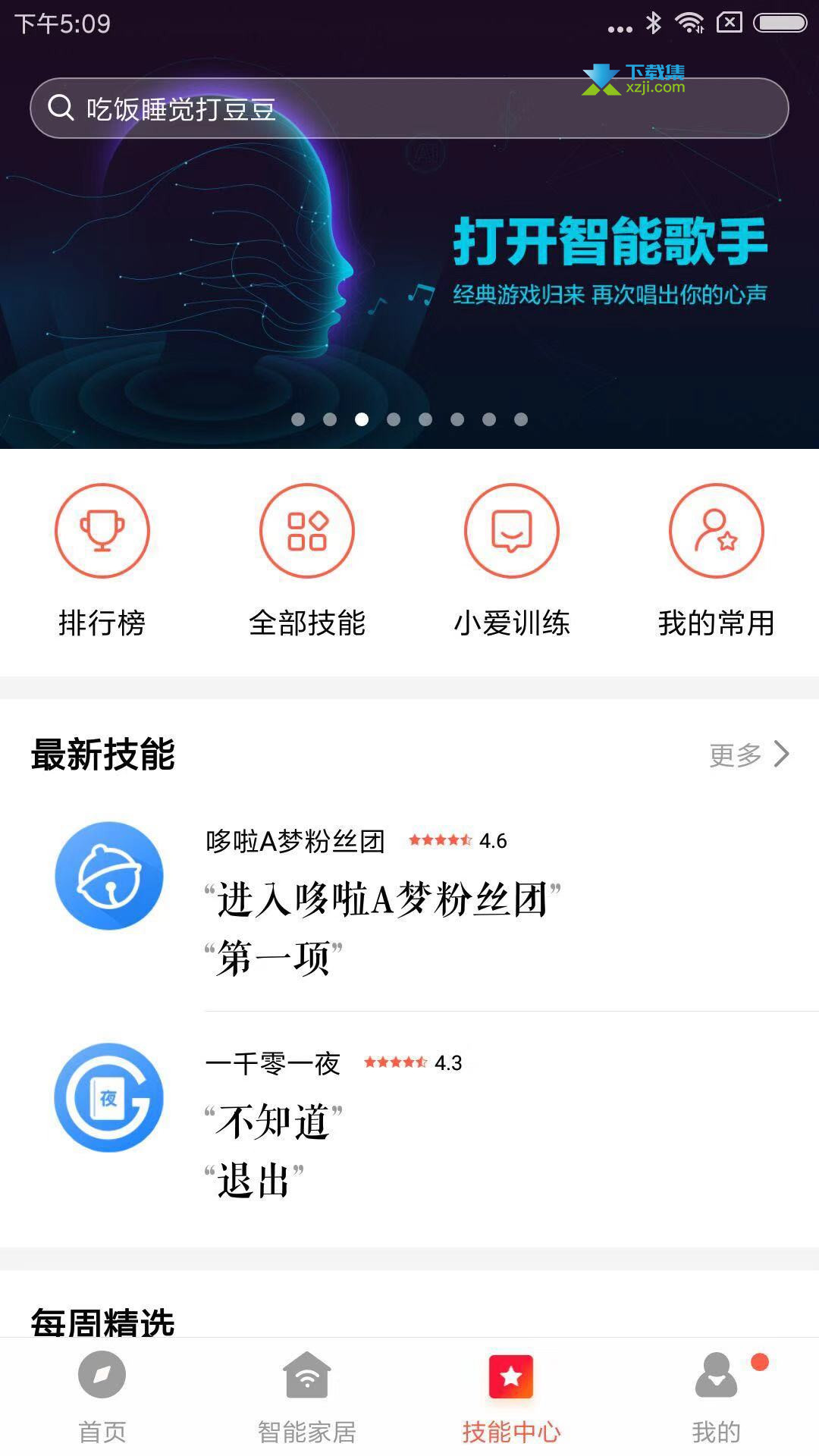Tap 更多 next to 最新技能
The width and height of the screenshot is (819, 1456).
click(x=749, y=755)
